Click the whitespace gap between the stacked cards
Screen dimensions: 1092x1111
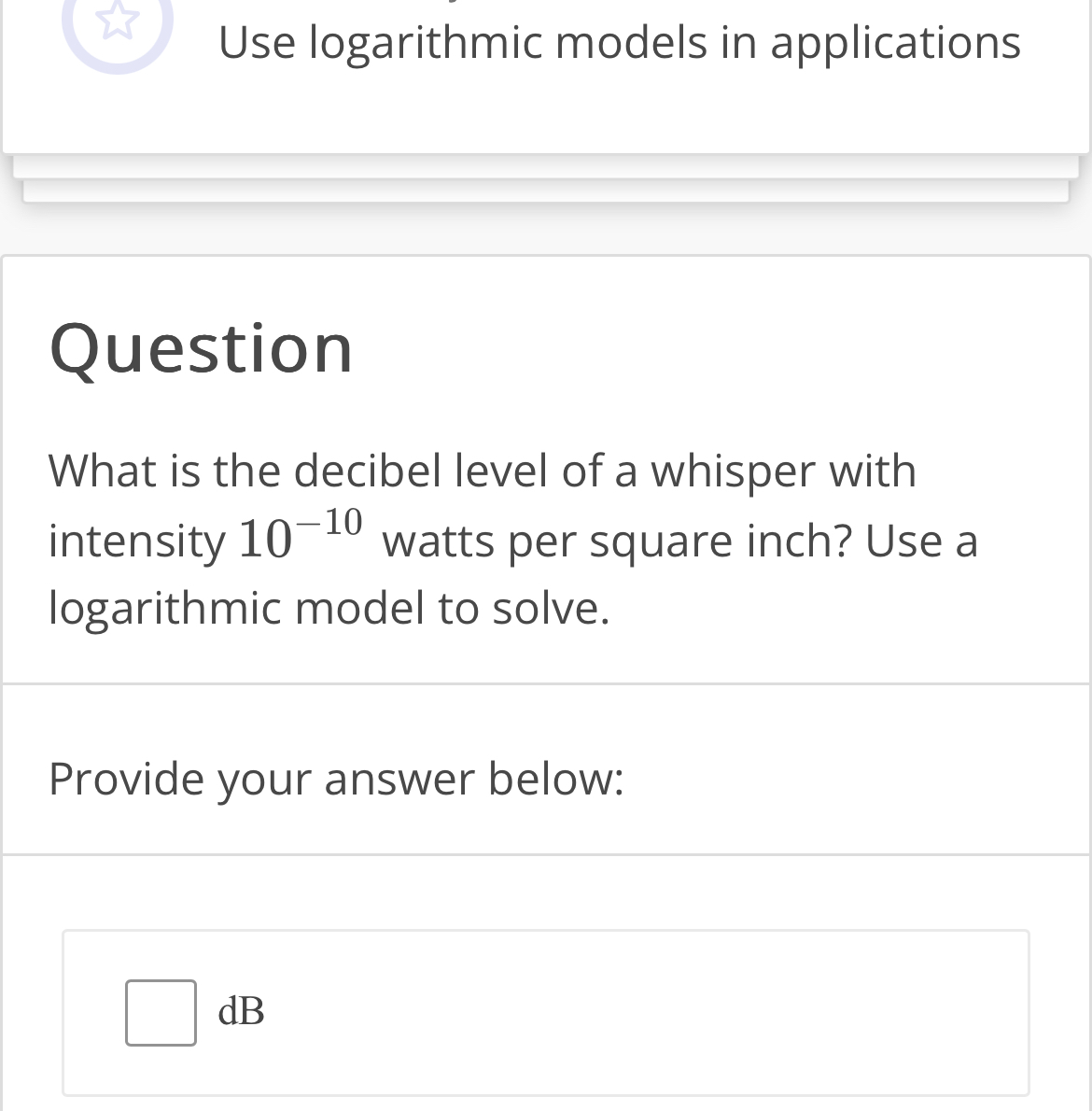coord(546,229)
